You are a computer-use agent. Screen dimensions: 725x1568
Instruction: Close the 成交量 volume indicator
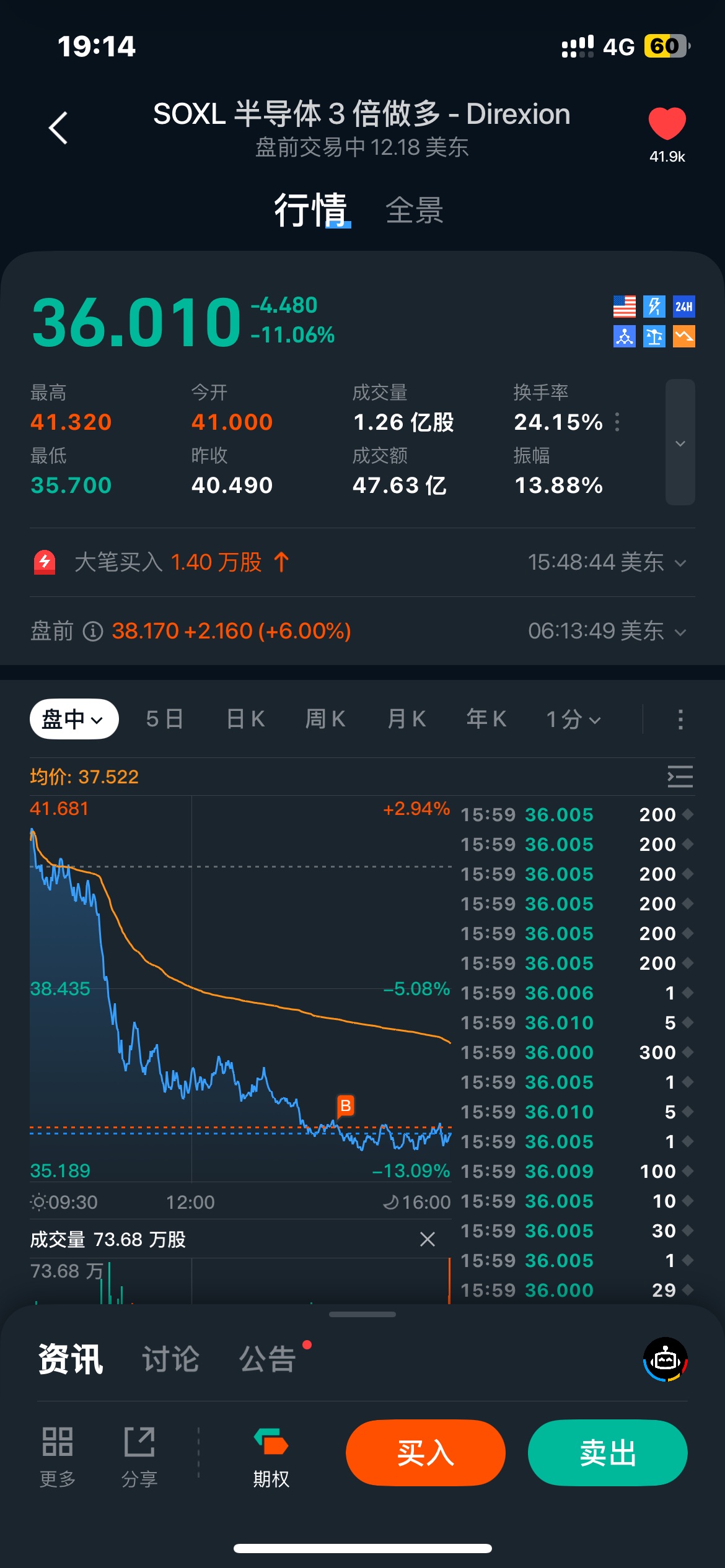pos(427,1239)
